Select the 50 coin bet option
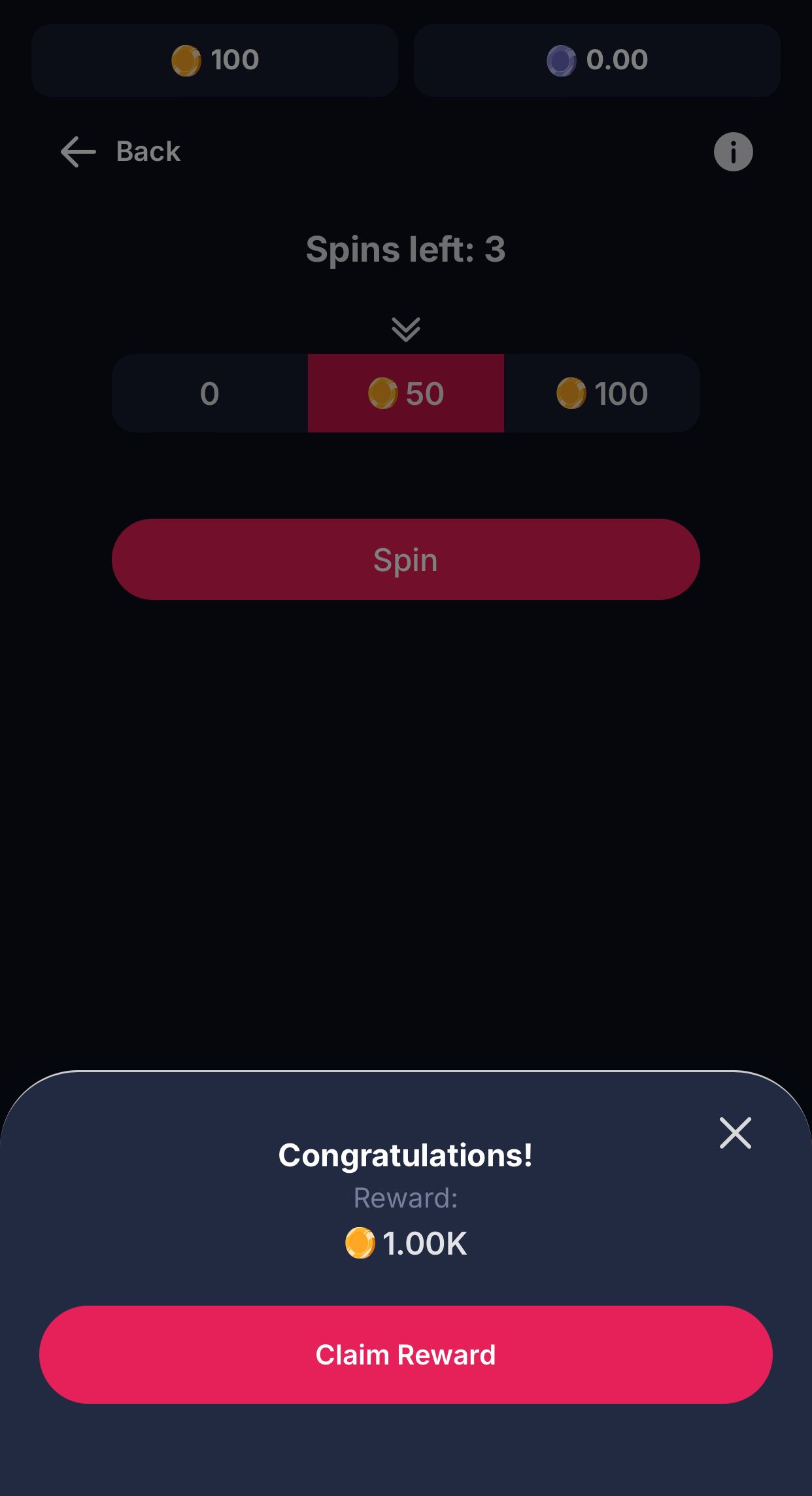The height and width of the screenshot is (1496, 812). 405,393
